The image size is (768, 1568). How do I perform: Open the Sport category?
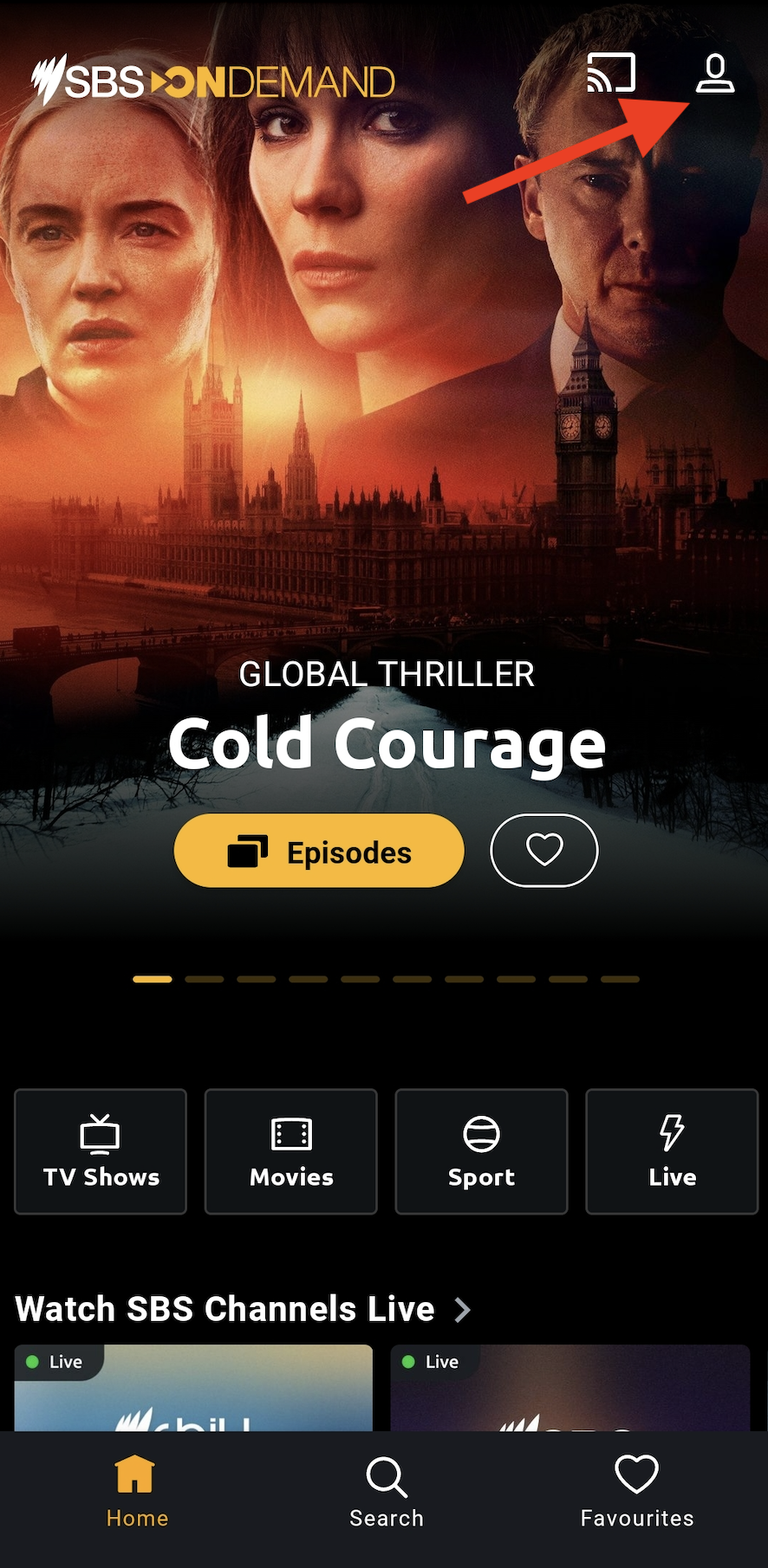481,1151
